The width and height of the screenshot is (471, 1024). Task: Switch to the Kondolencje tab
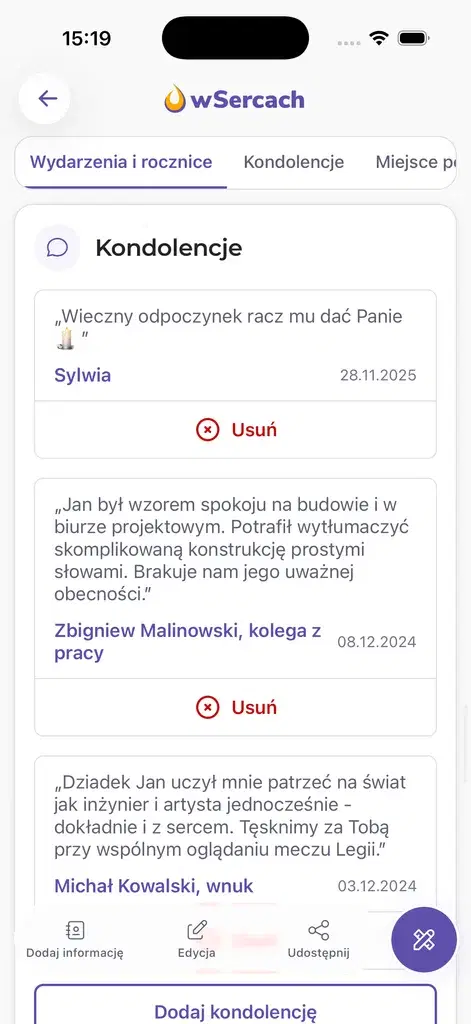tap(294, 162)
